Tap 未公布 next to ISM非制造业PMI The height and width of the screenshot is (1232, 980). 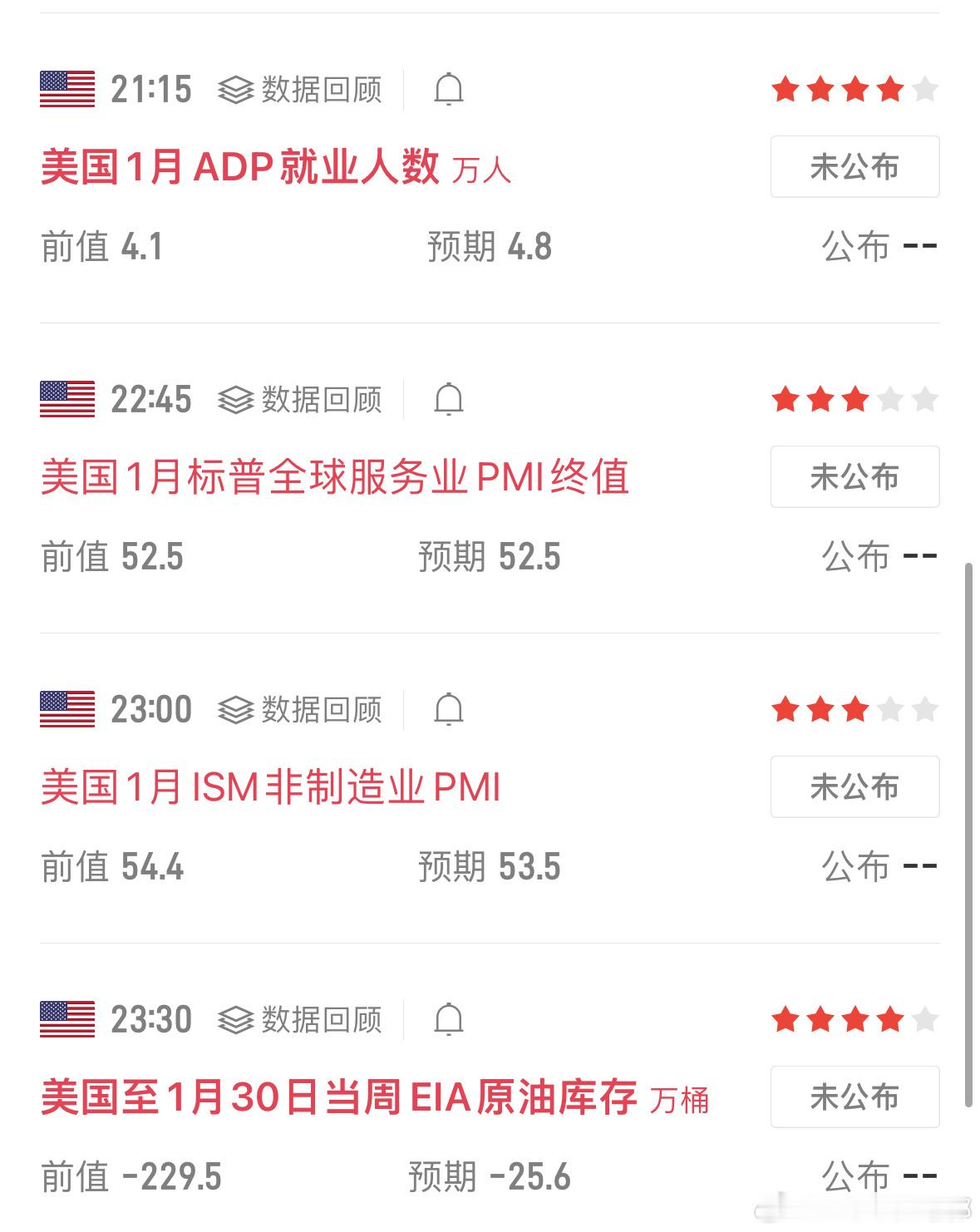[x=854, y=787]
